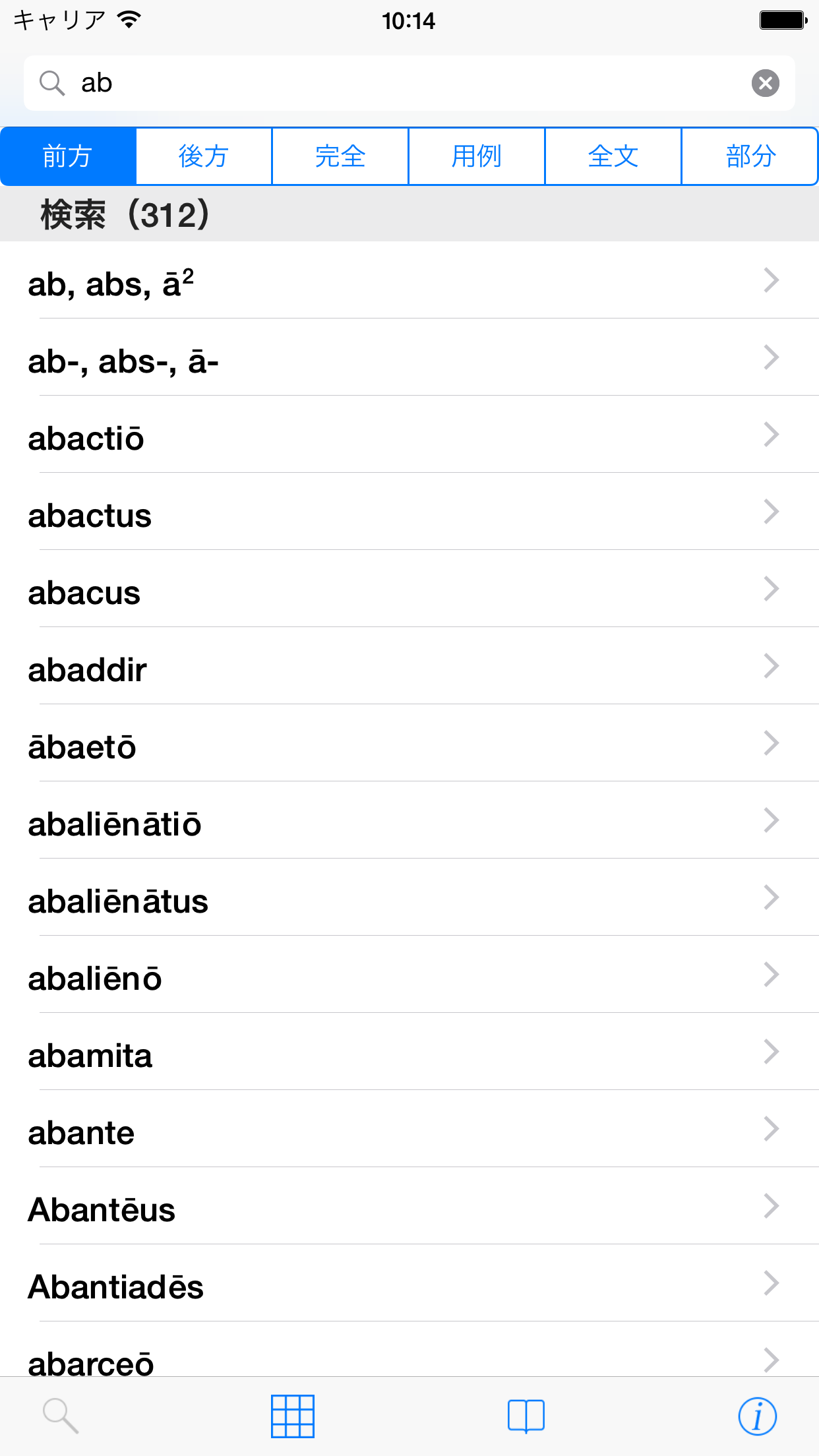Select the 完全 match tab
This screenshot has width=819, height=1456.
pyautogui.click(x=340, y=156)
